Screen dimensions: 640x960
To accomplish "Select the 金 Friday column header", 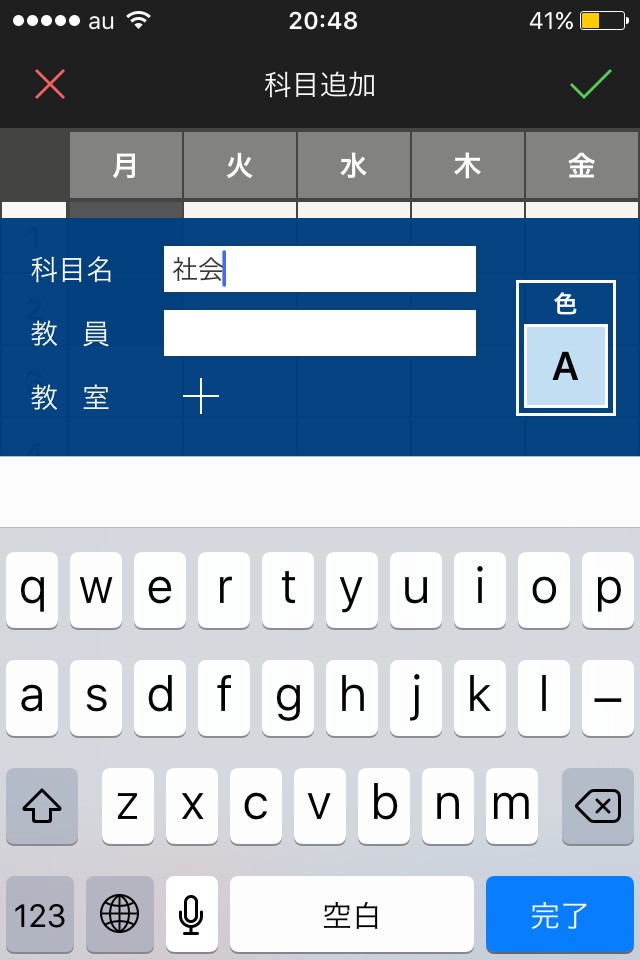I will pyautogui.click(x=582, y=165).
